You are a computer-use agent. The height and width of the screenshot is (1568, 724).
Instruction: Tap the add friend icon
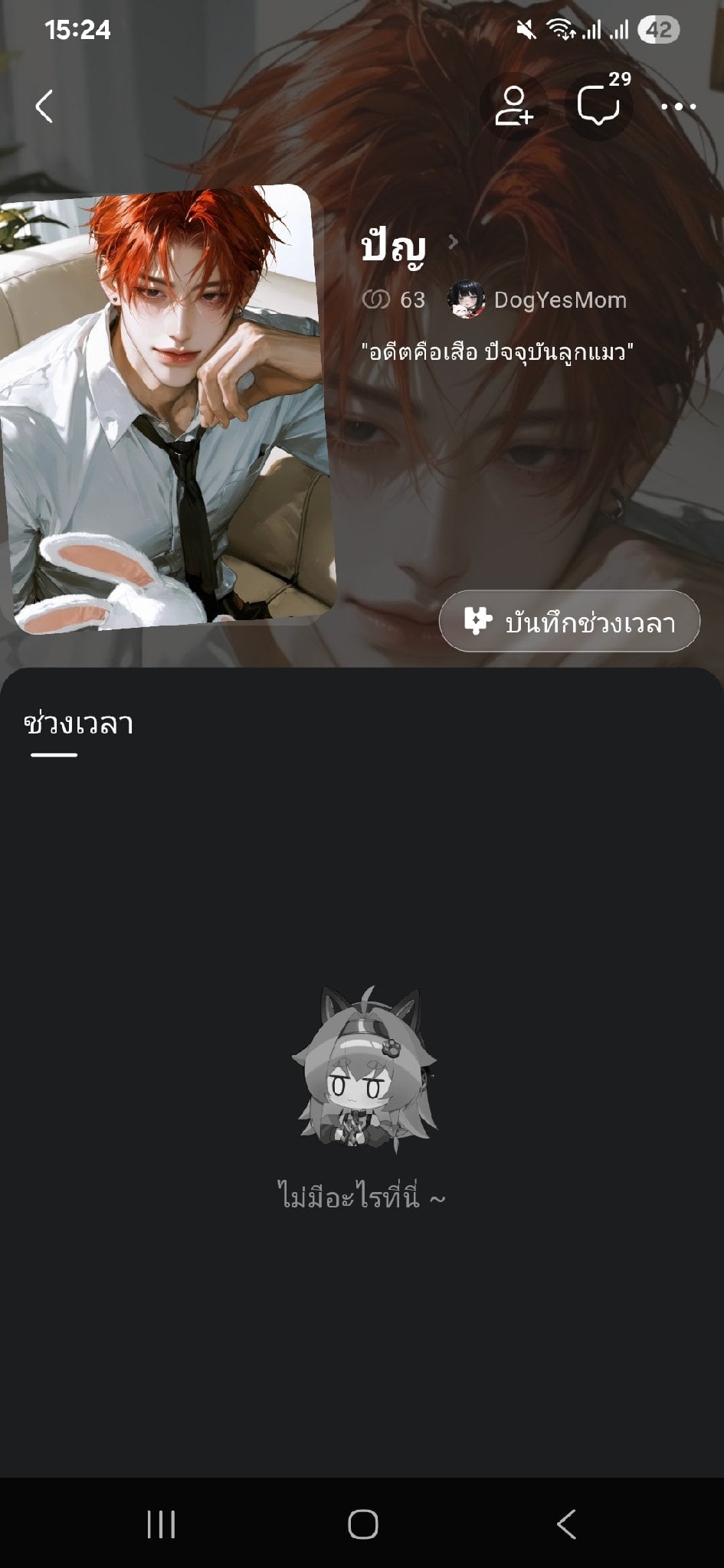tap(513, 106)
